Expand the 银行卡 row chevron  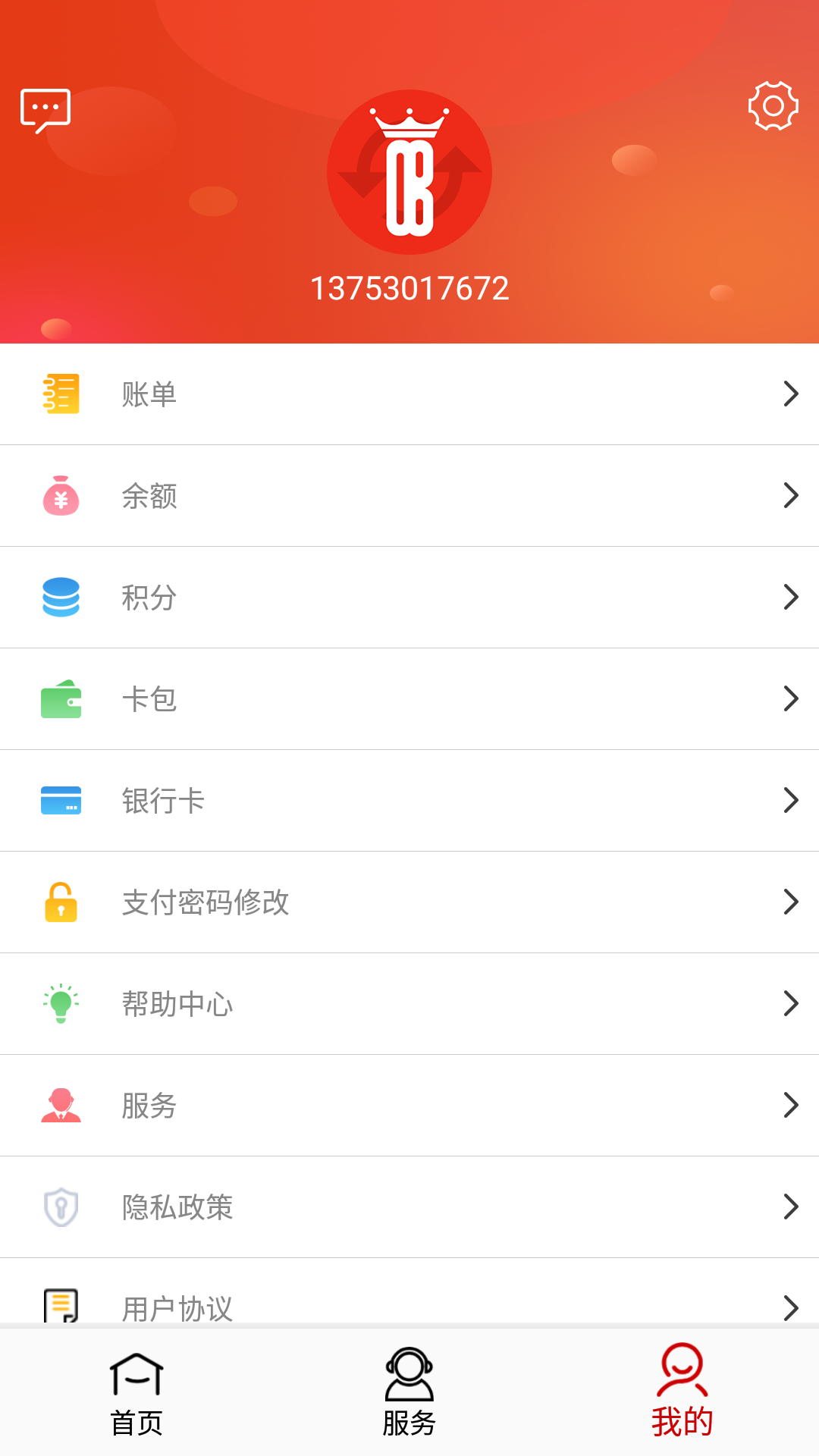(x=791, y=801)
